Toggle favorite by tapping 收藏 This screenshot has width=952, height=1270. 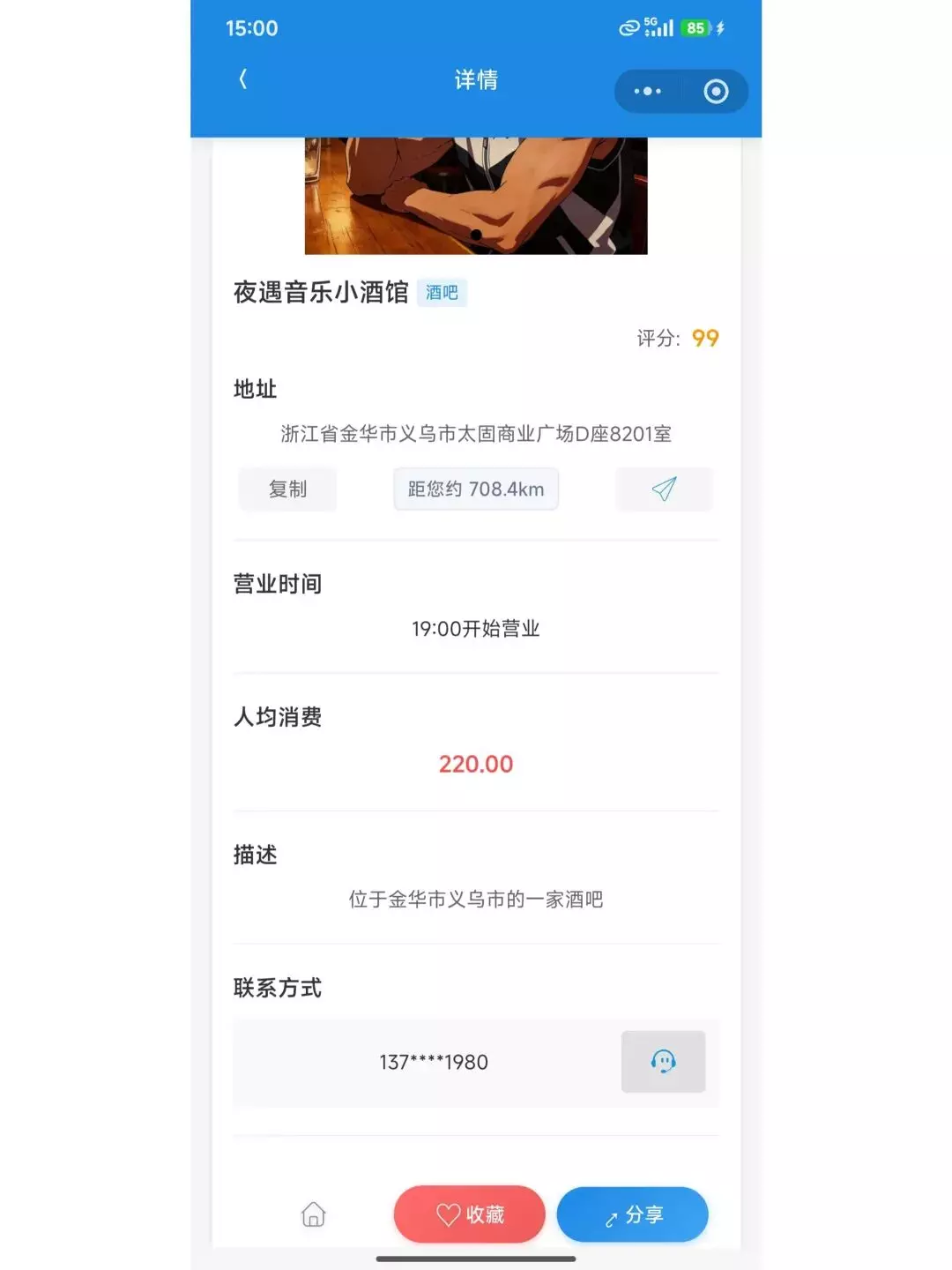[x=468, y=1214]
